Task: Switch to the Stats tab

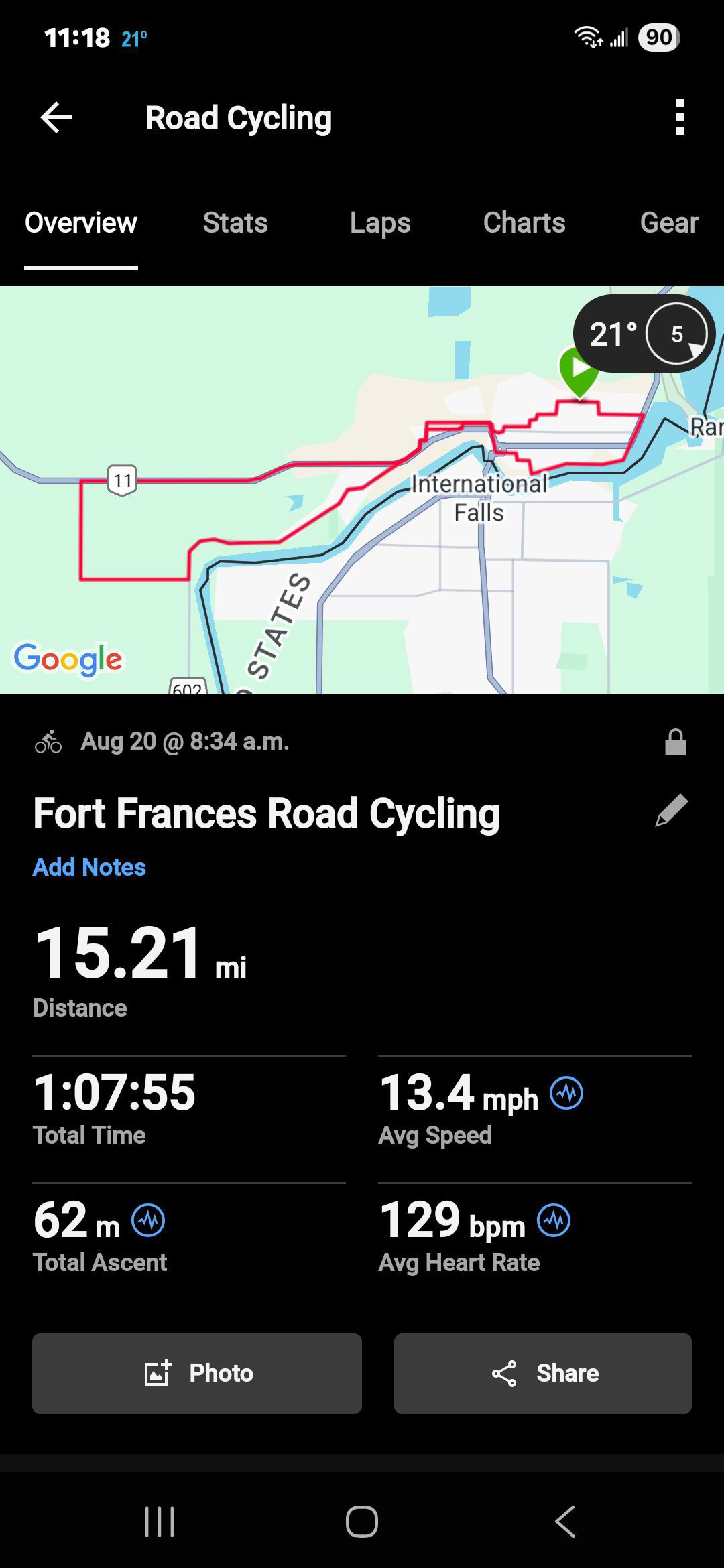Action: pyautogui.click(x=235, y=223)
